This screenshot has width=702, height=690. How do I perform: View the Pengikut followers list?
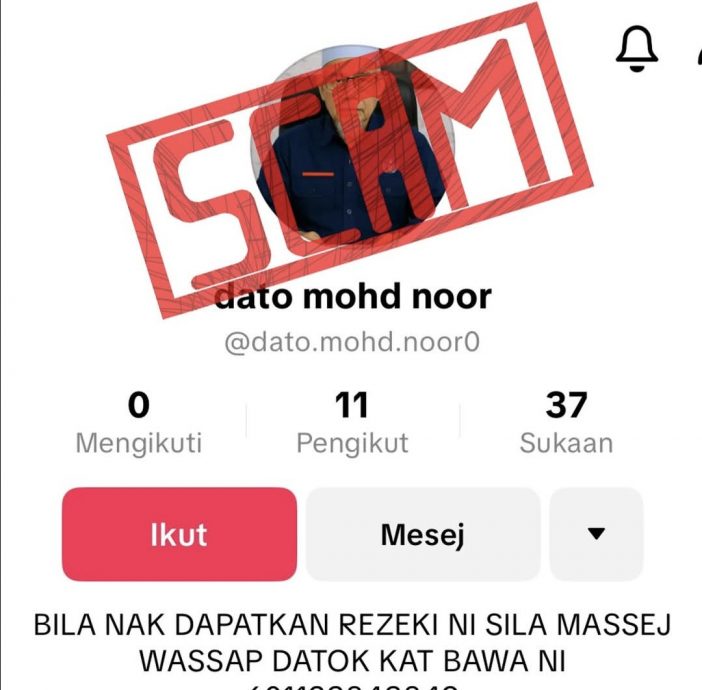352,423
